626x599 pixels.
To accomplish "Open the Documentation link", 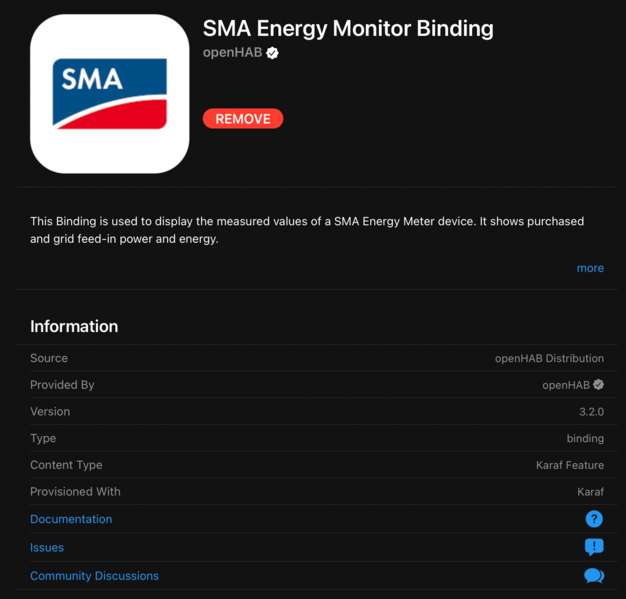I will [71, 519].
